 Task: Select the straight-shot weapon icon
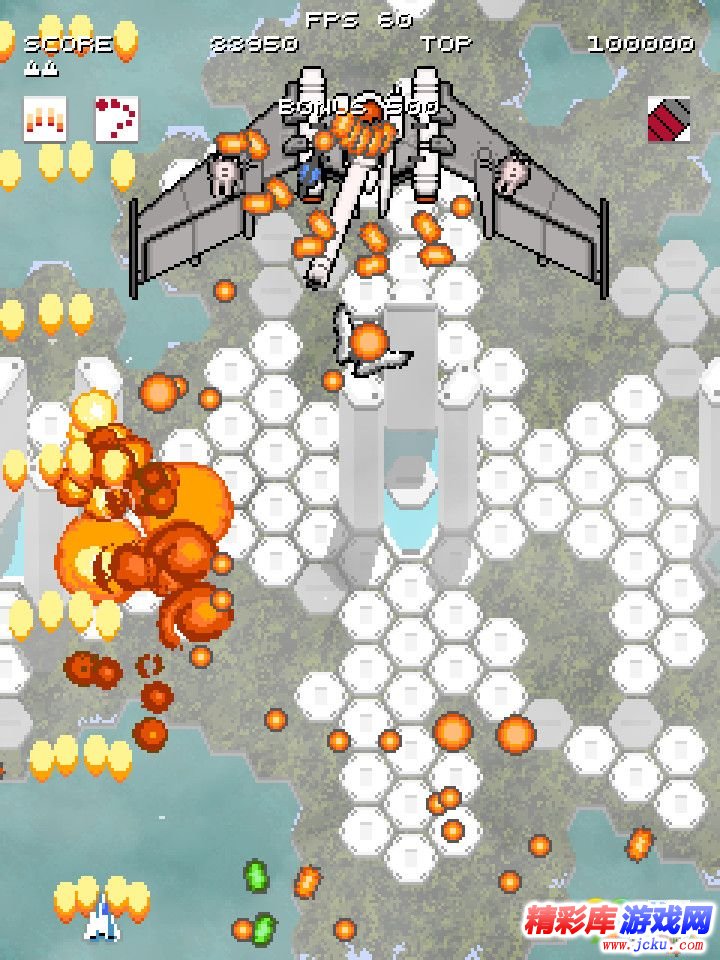coord(45,119)
